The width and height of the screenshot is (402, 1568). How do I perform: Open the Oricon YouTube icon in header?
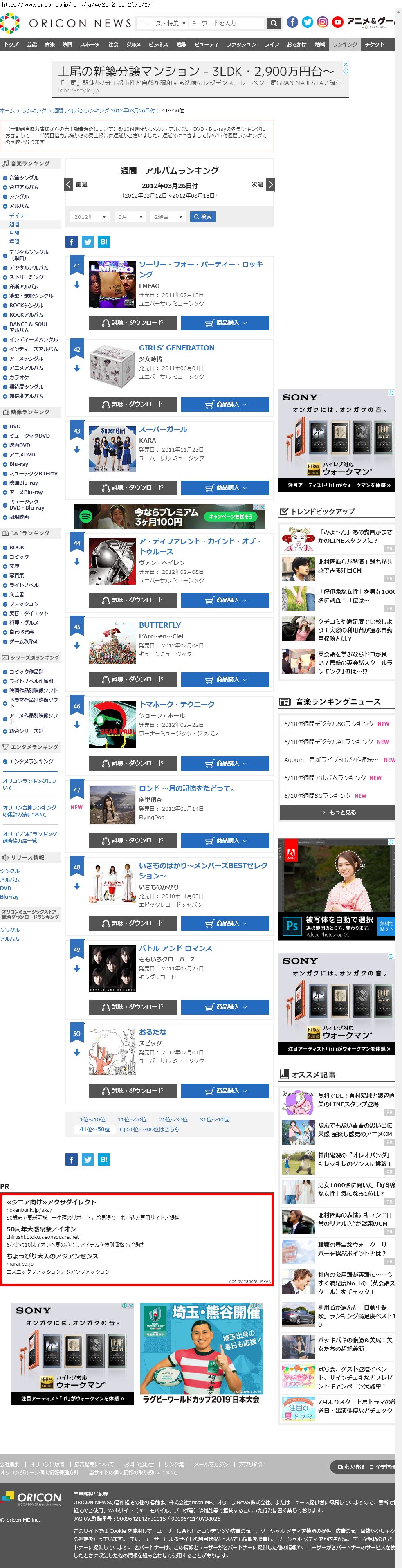tap(337, 22)
